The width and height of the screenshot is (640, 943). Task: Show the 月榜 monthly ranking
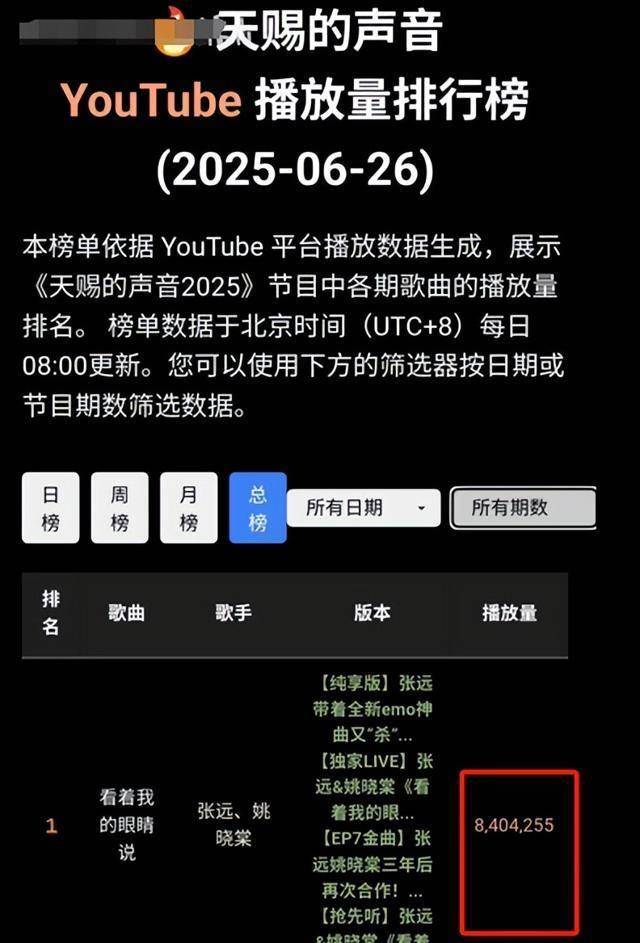click(x=188, y=508)
